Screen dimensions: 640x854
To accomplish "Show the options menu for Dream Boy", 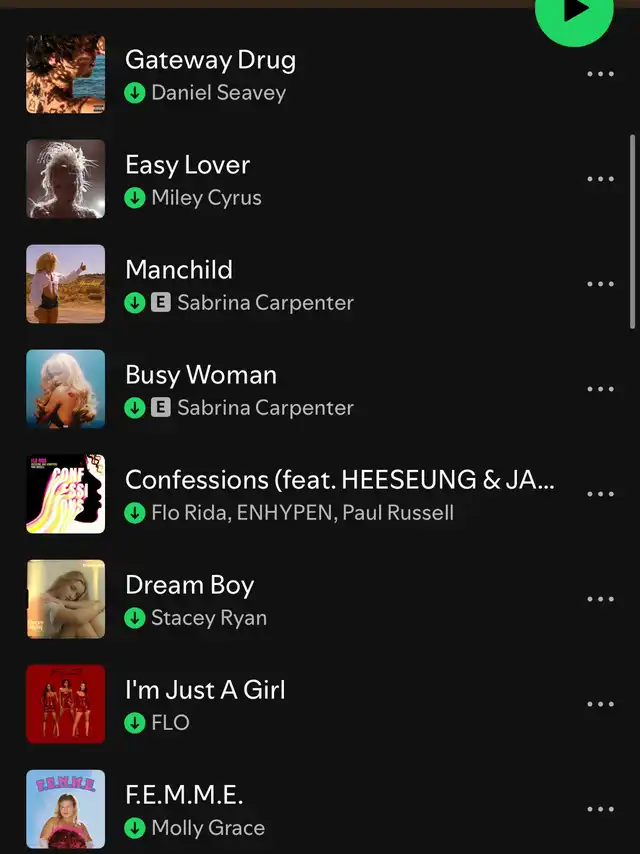I will pos(600,599).
